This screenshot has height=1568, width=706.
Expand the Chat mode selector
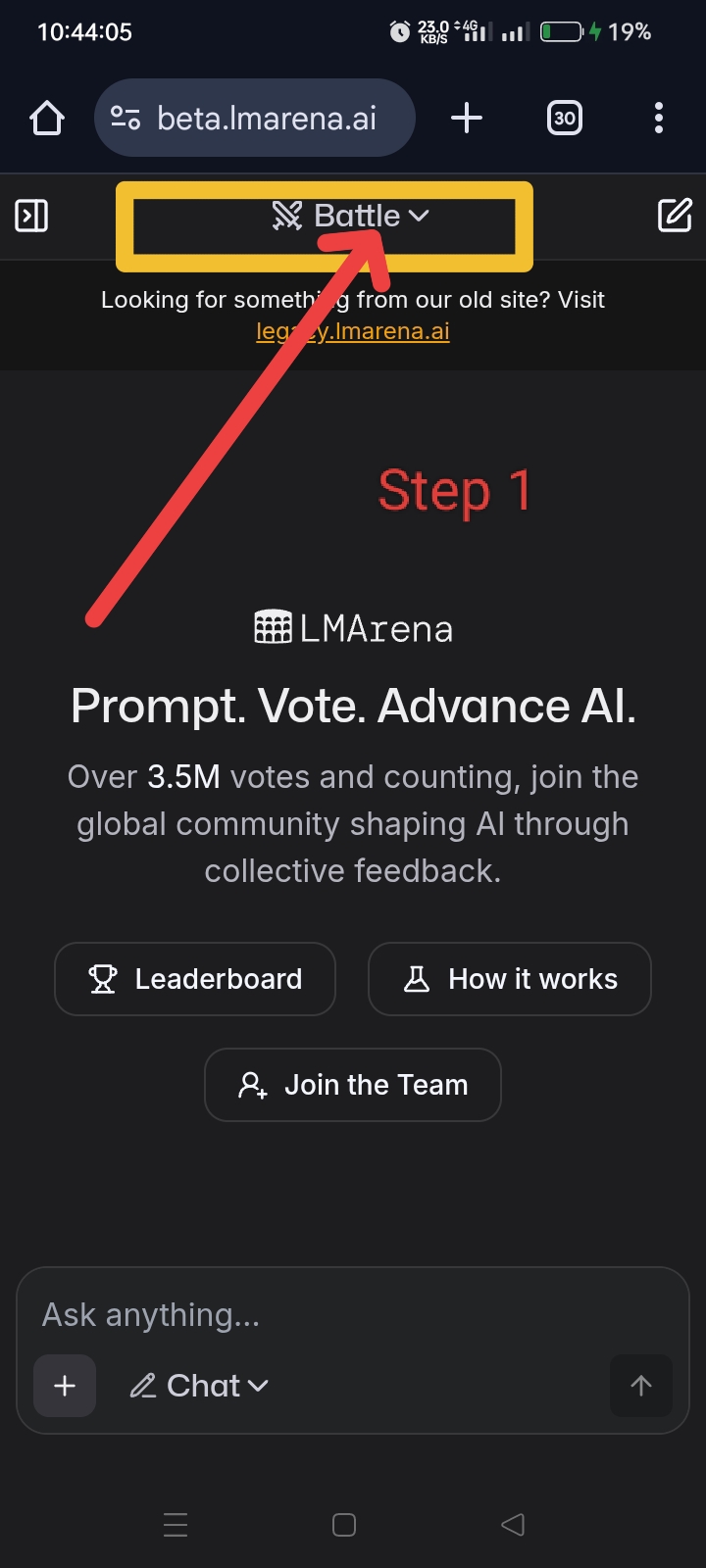[200, 1386]
